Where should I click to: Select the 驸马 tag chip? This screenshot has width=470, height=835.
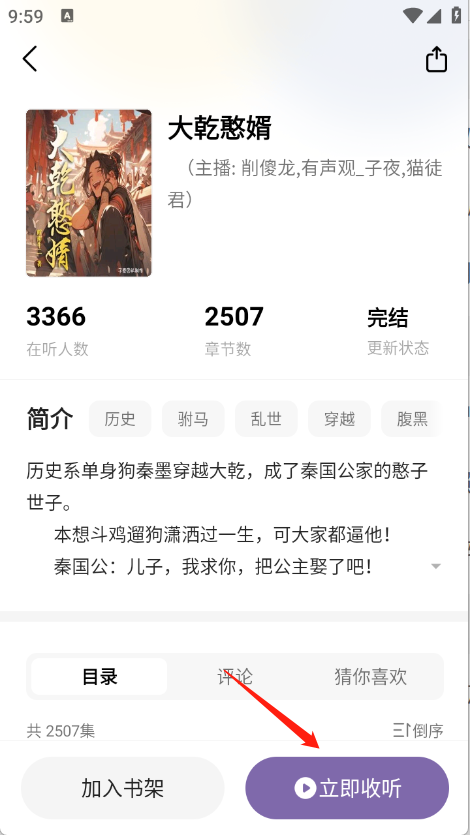[193, 419]
